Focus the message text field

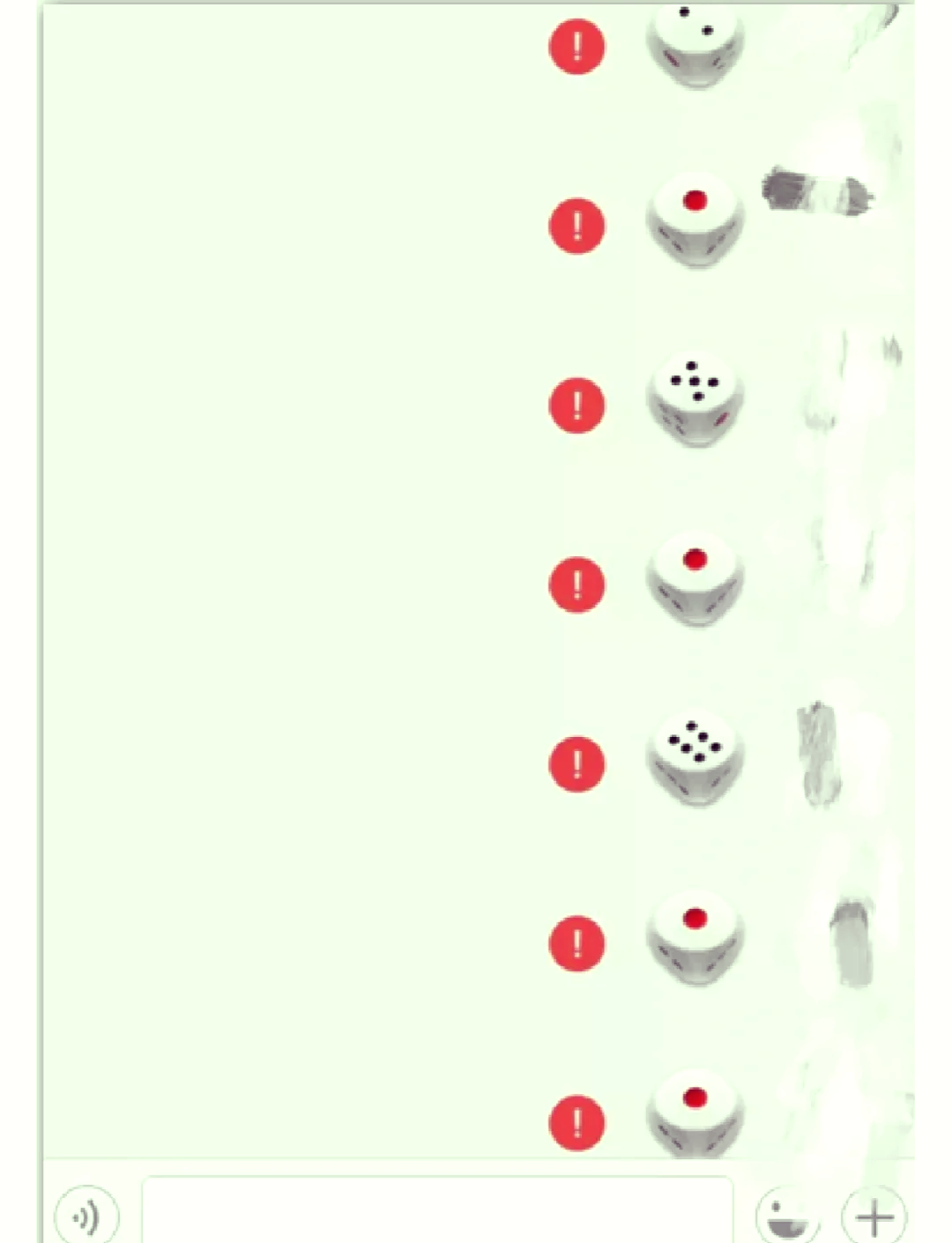coord(436,1212)
